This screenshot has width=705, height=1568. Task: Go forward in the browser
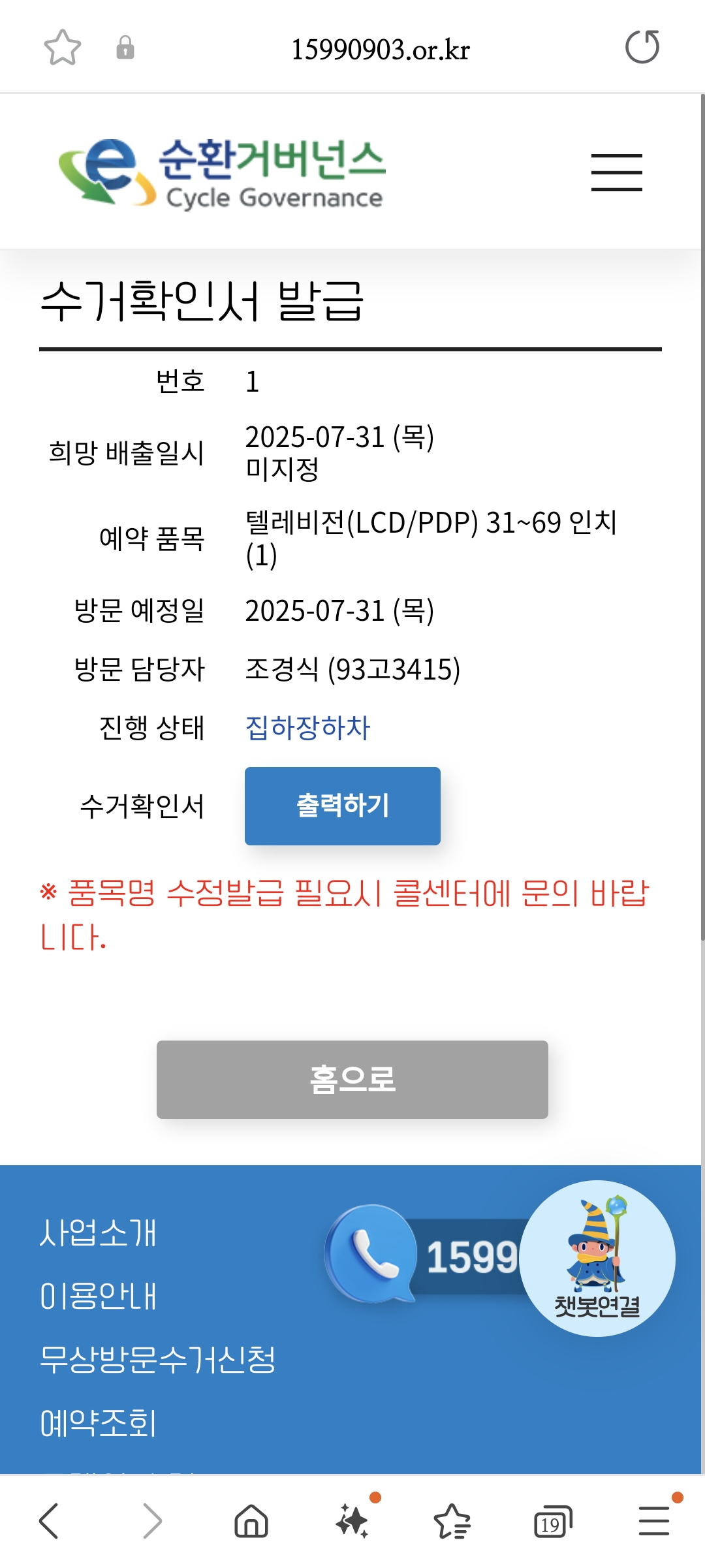point(151,1521)
